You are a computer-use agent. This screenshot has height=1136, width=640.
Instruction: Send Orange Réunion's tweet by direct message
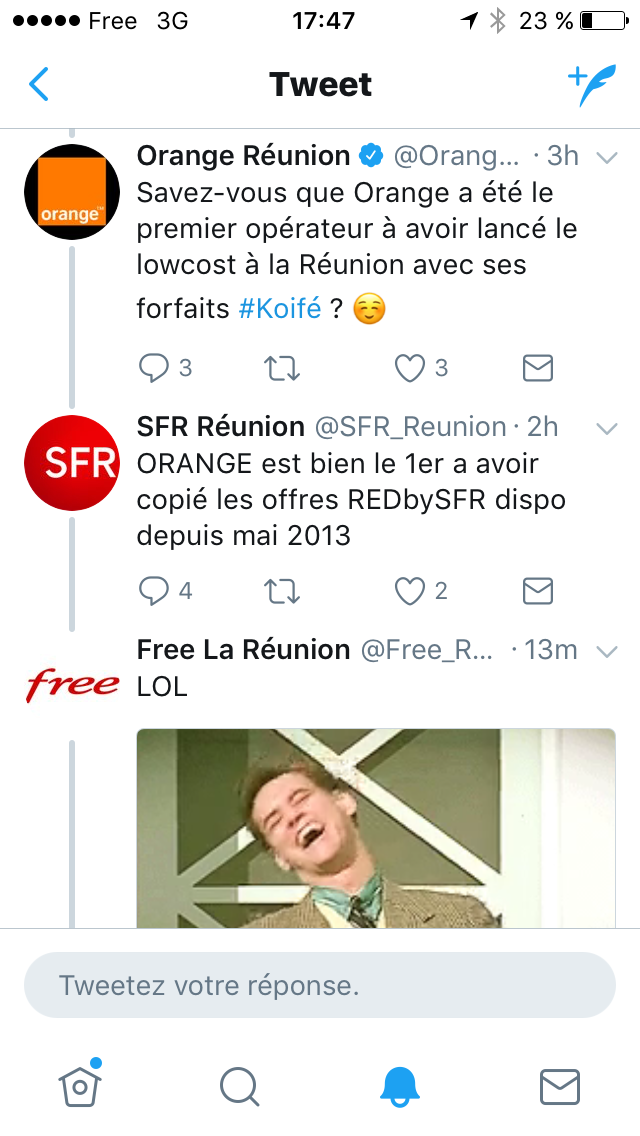[x=538, y=369]
